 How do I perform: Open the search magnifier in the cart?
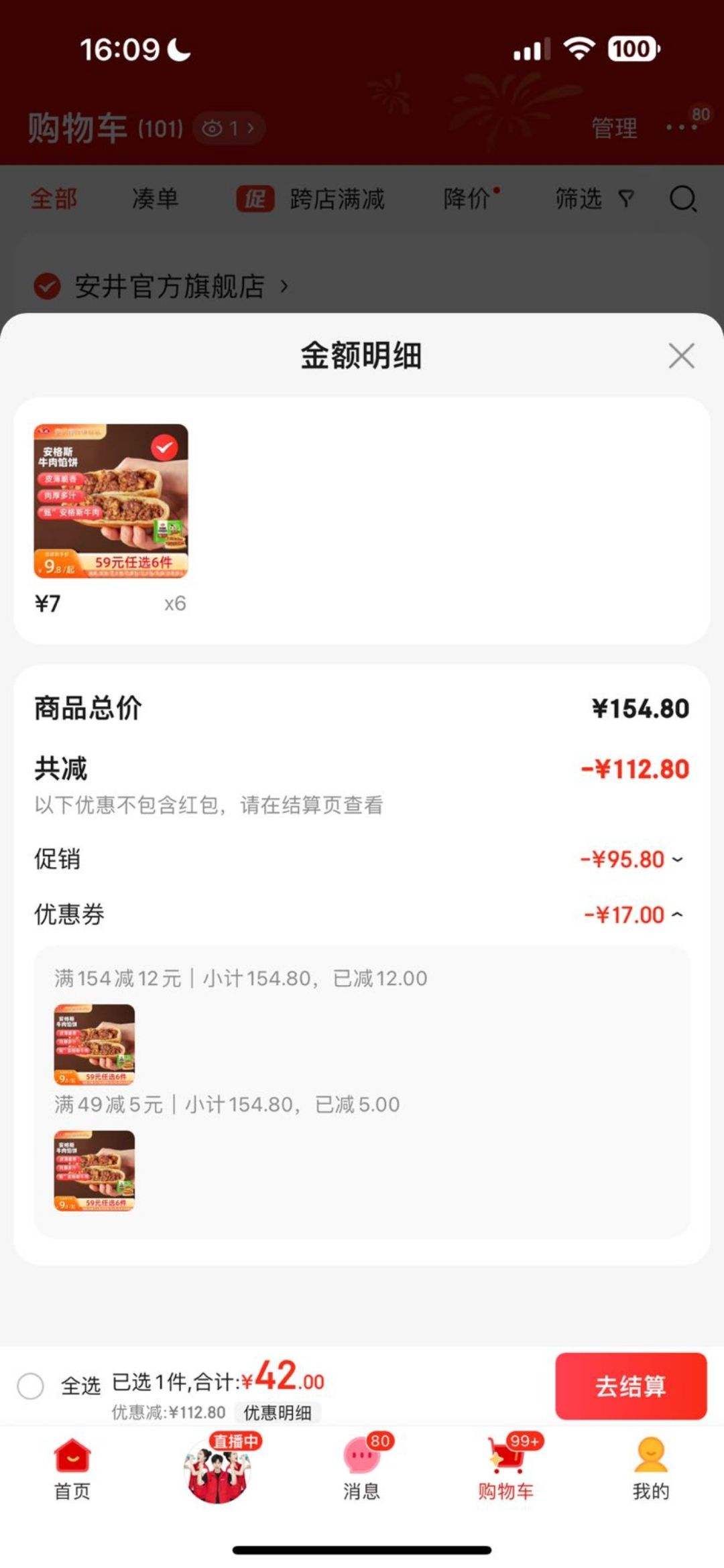pyautogui.click(x=682, y=199)
